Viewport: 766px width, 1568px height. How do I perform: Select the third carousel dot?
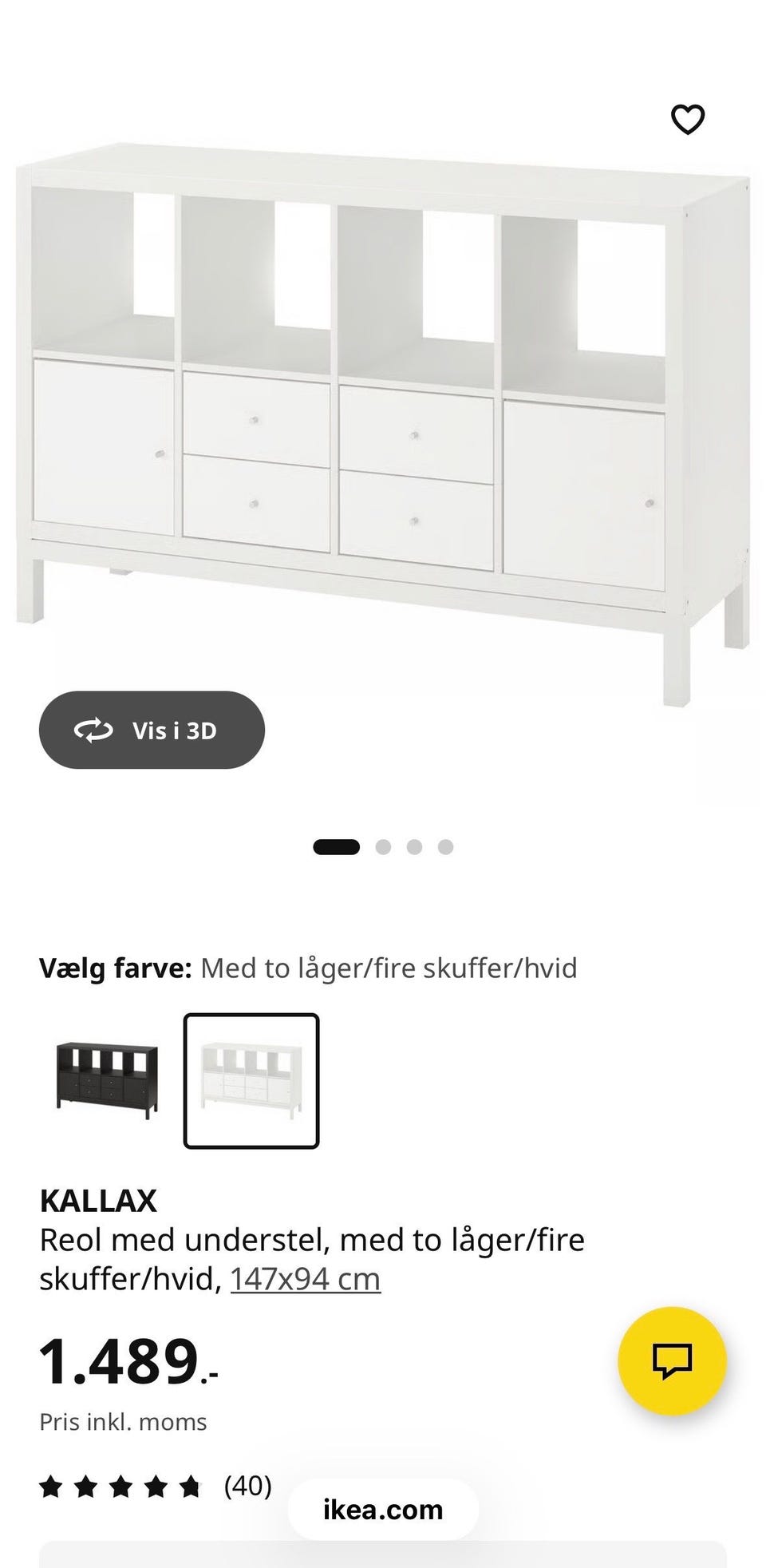413,846
